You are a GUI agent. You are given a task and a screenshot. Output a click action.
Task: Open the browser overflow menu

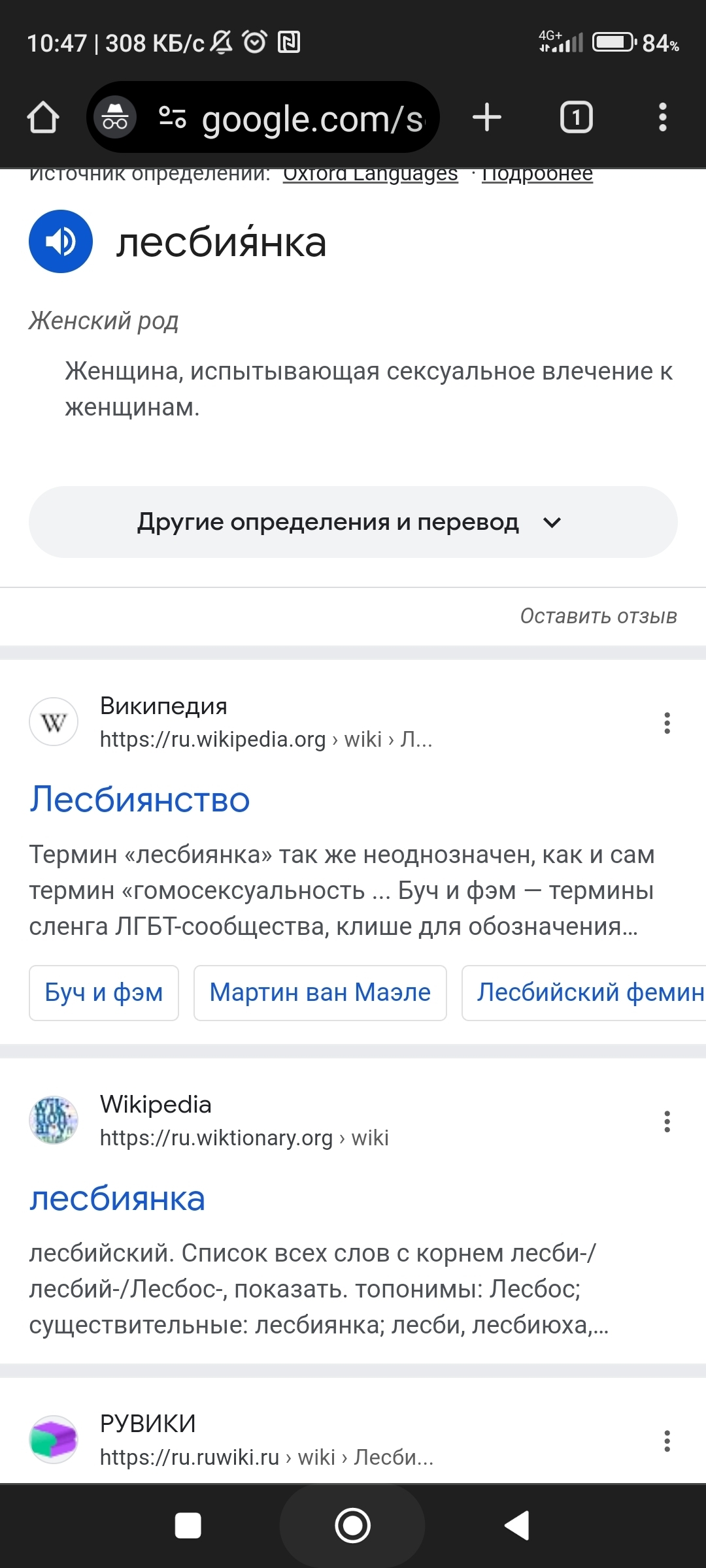click(x=662, y=118)
